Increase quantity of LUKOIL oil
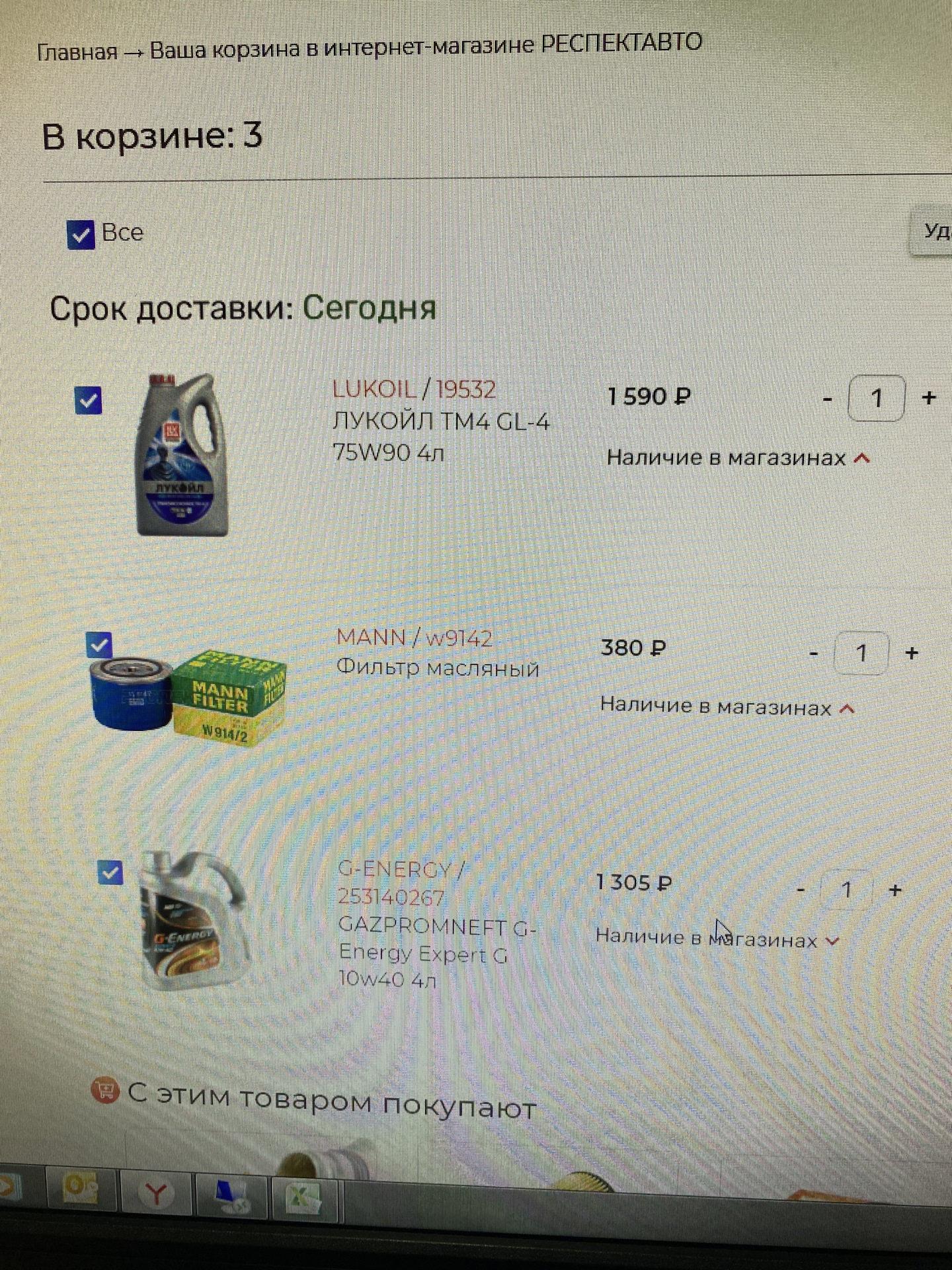This screenshot has height=1270, width=952. [x=929, y=398]
